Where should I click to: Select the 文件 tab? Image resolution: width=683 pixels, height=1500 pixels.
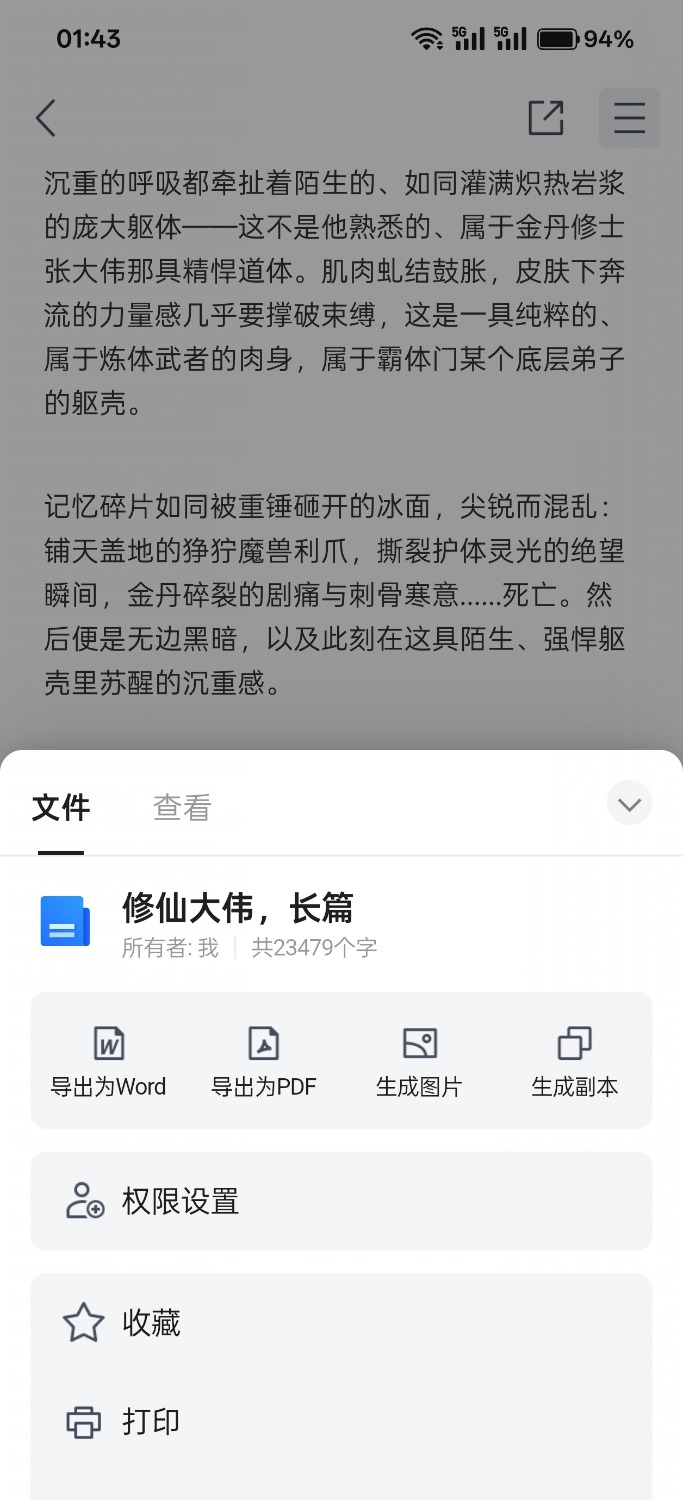pyautogui.click(x=61, y=808)
